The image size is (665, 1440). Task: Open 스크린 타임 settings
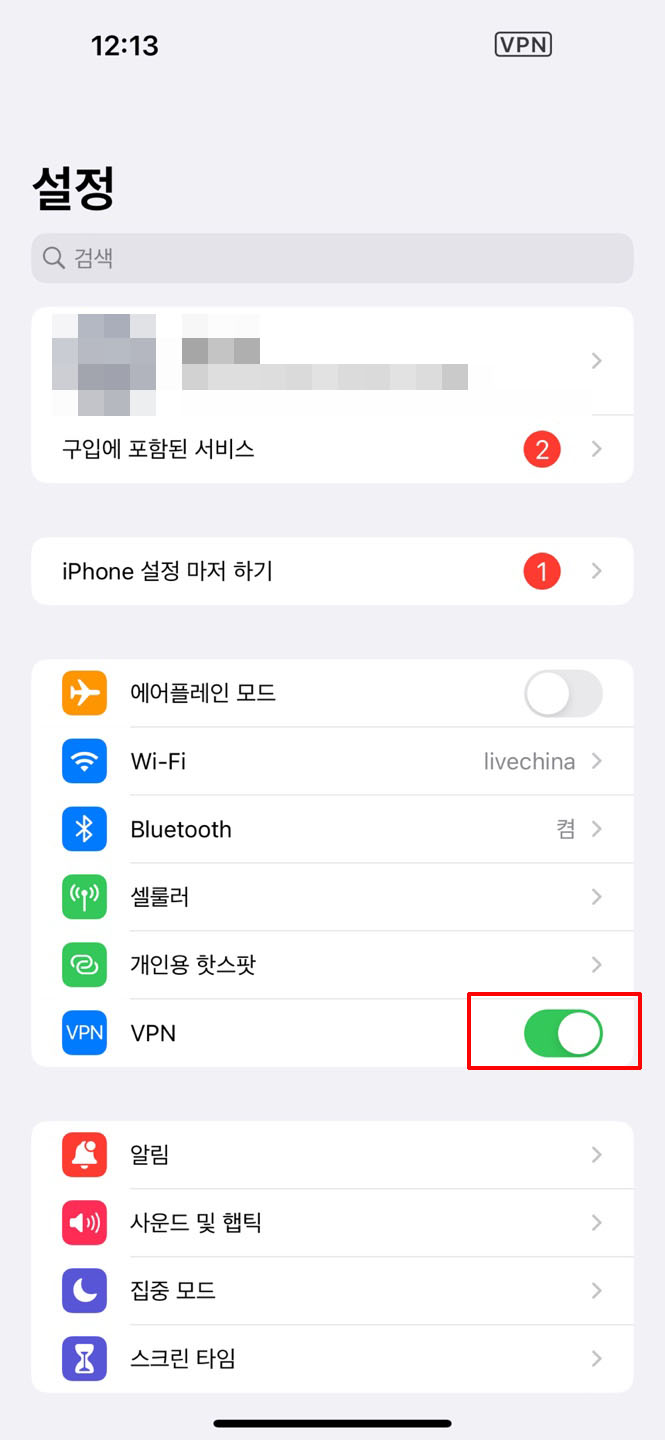click(x=332, y=1359)
